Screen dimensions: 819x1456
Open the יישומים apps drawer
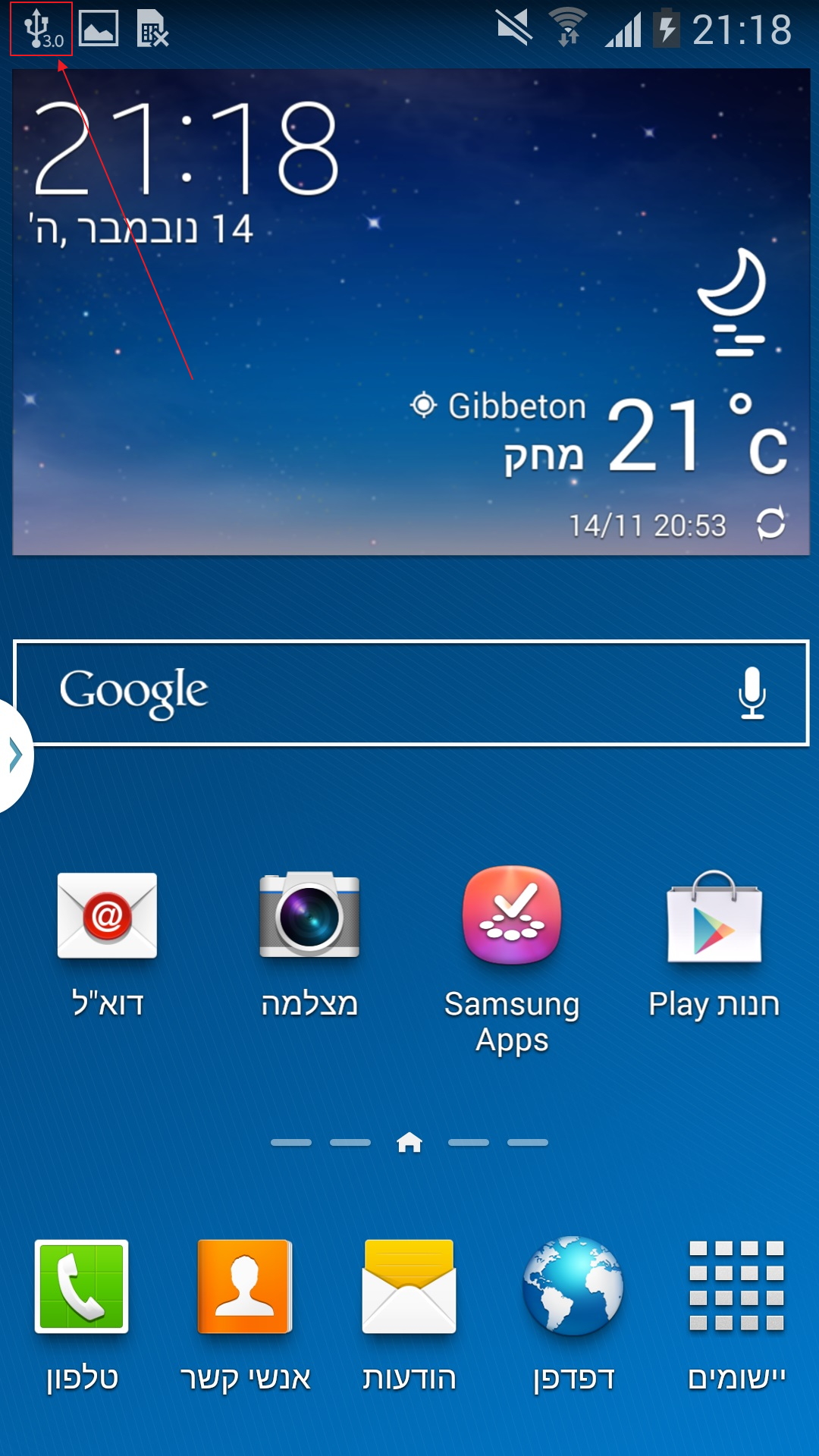736,1287
